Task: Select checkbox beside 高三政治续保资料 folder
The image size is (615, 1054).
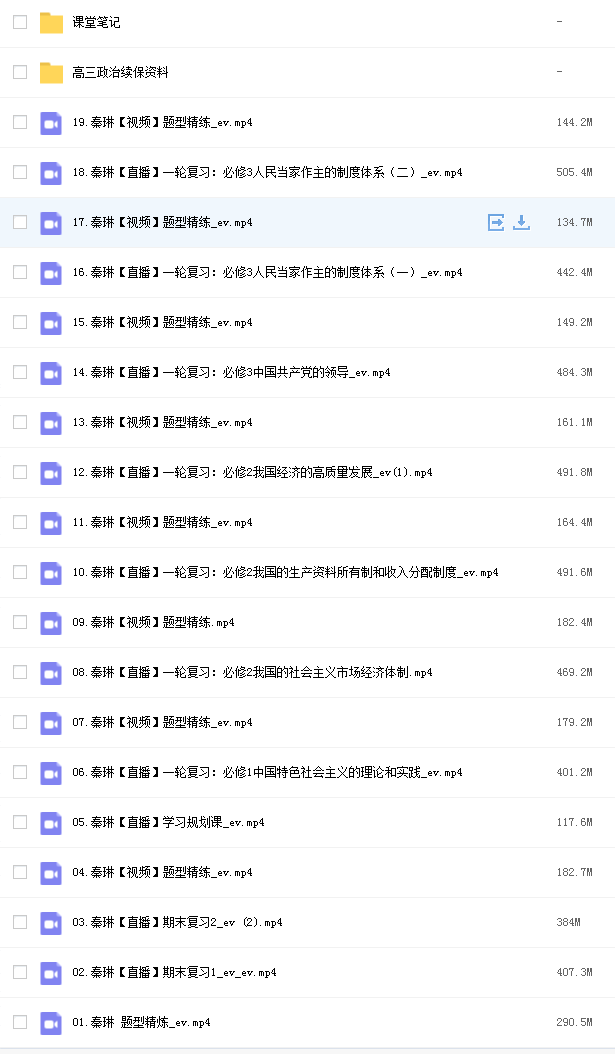Action: pyautogui.click(x=20, y=72)
